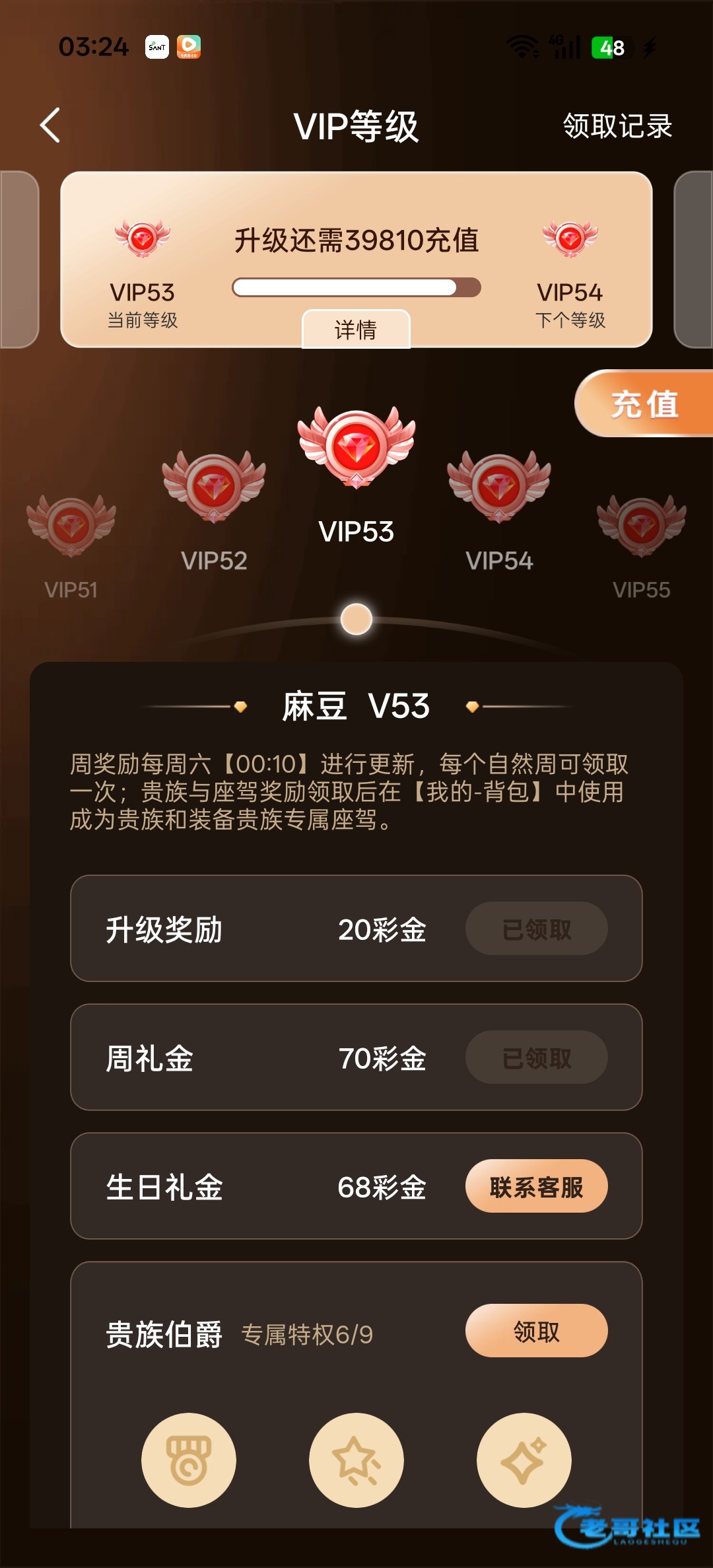Tap the 充值 recharge button
The width and height of the screenshot is (713, 1568).
pyautogui.click(x=644, y=404)
